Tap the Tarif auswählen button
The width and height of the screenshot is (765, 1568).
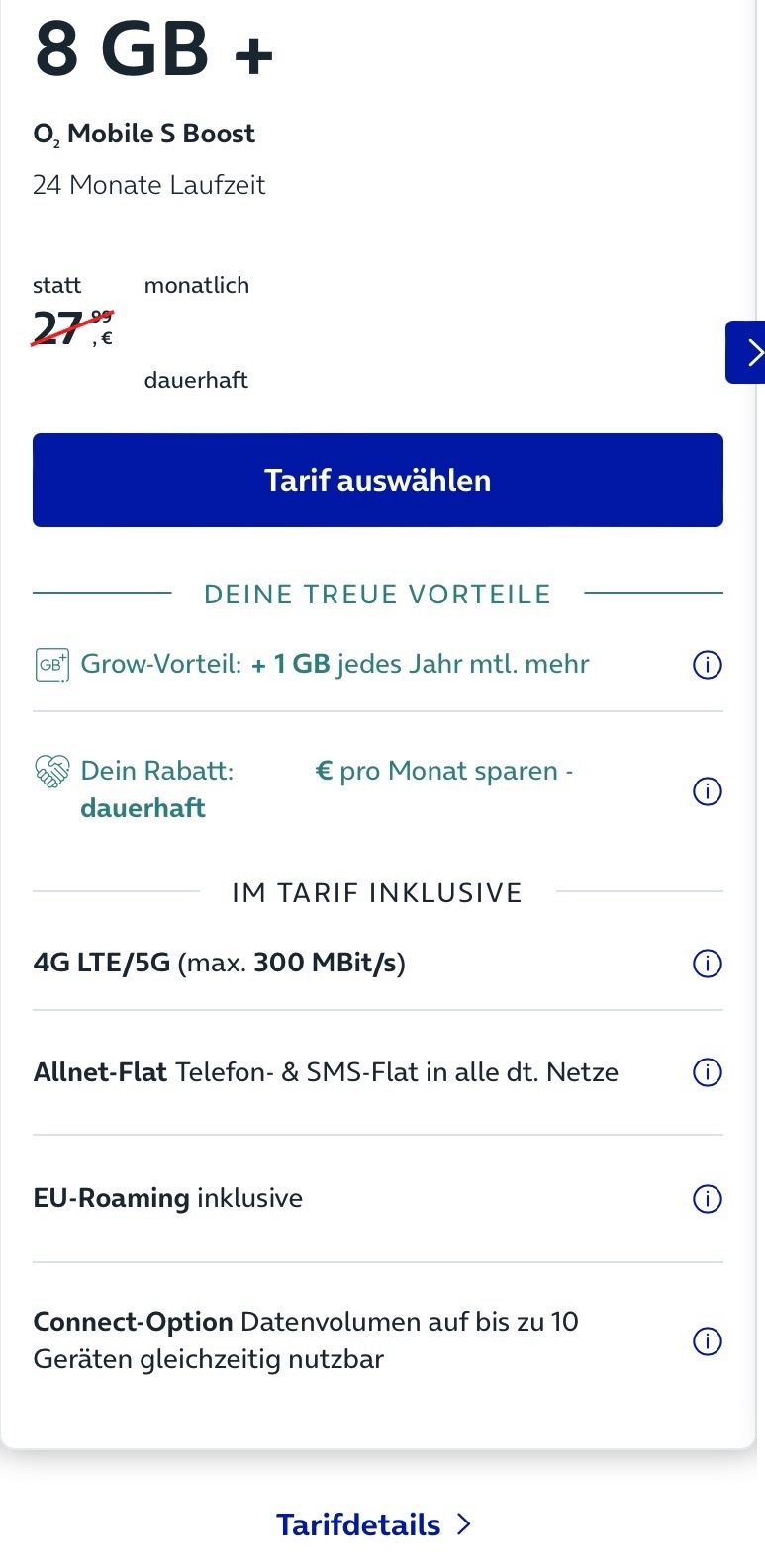[377, 480]
